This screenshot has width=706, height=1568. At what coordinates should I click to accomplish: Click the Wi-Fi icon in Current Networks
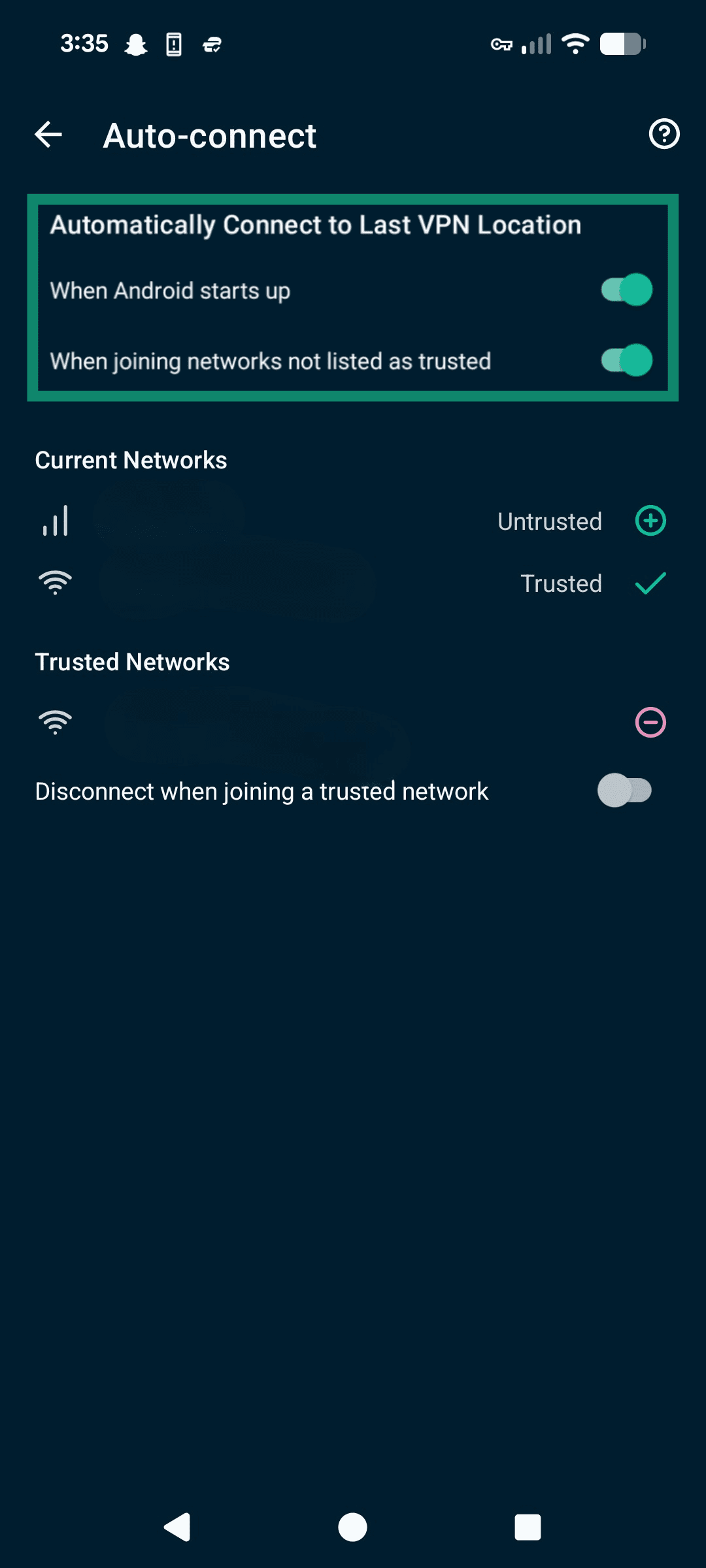pos(56,581)
